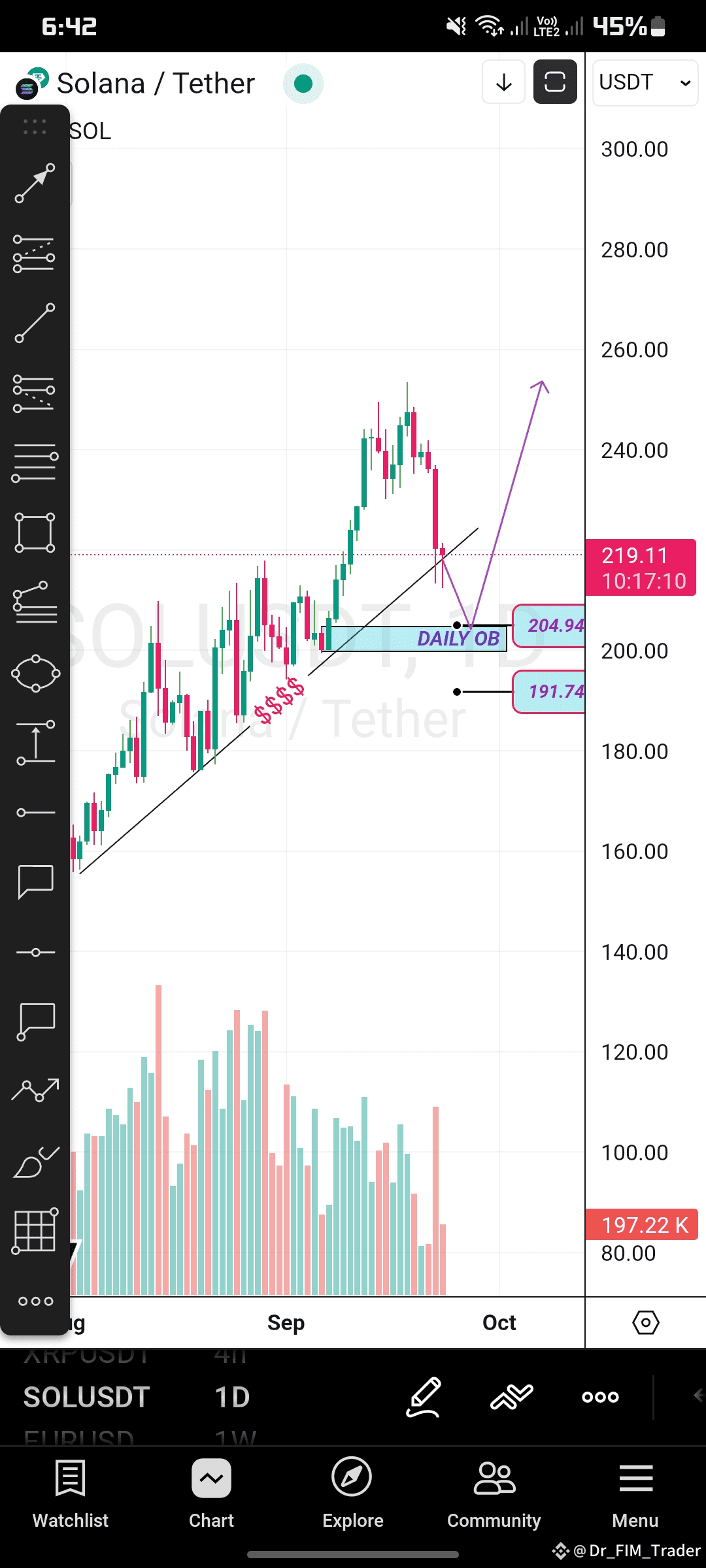Tap the download arrow button
The height and width of the screenshot is (1568, 706).
503,82
